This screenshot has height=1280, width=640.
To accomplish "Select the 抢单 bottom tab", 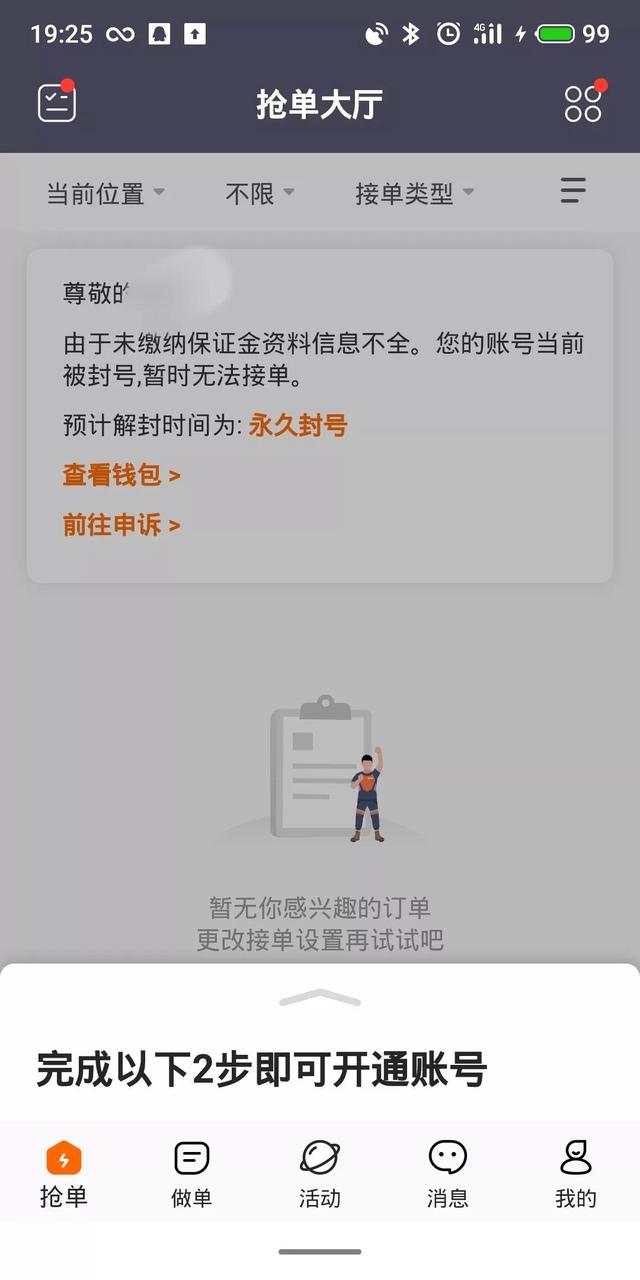I will (64, 1174).
